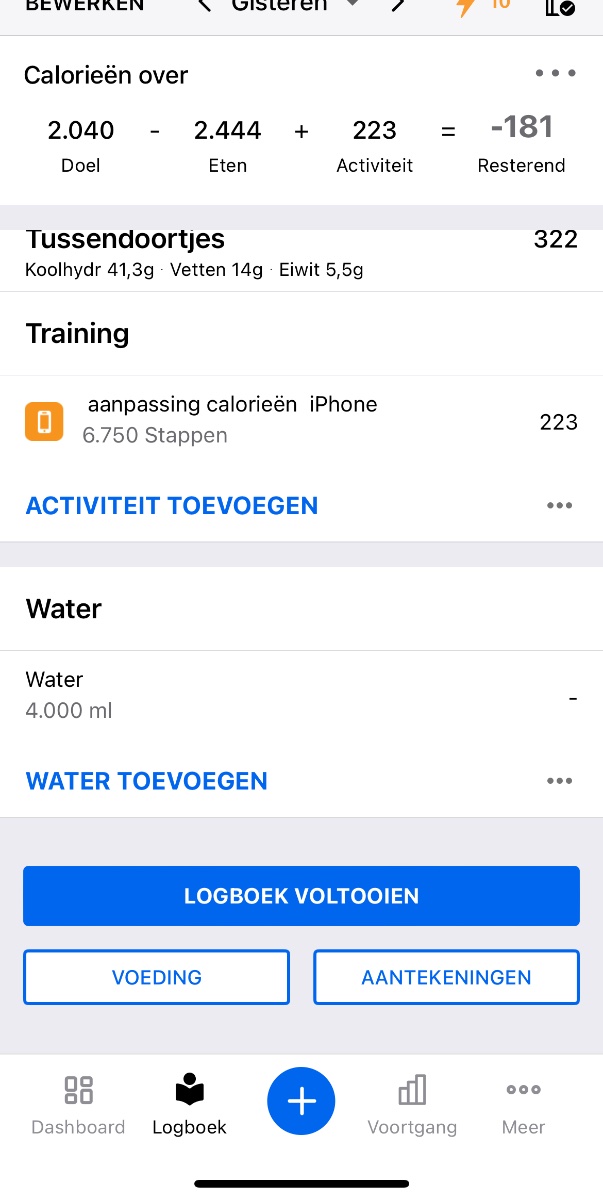Open the Meer tab
Screen dimensions: 603x1200
(523, 1104)
